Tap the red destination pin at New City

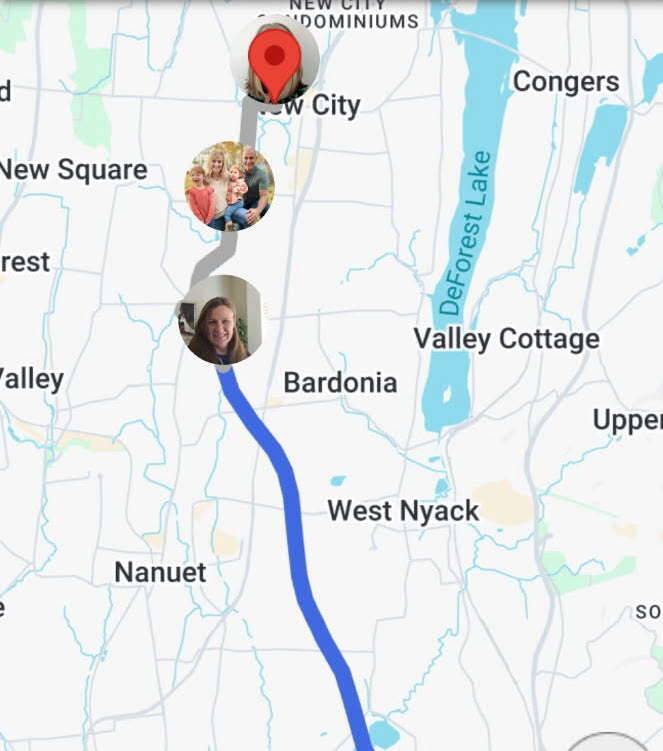(x=275, y=59)
